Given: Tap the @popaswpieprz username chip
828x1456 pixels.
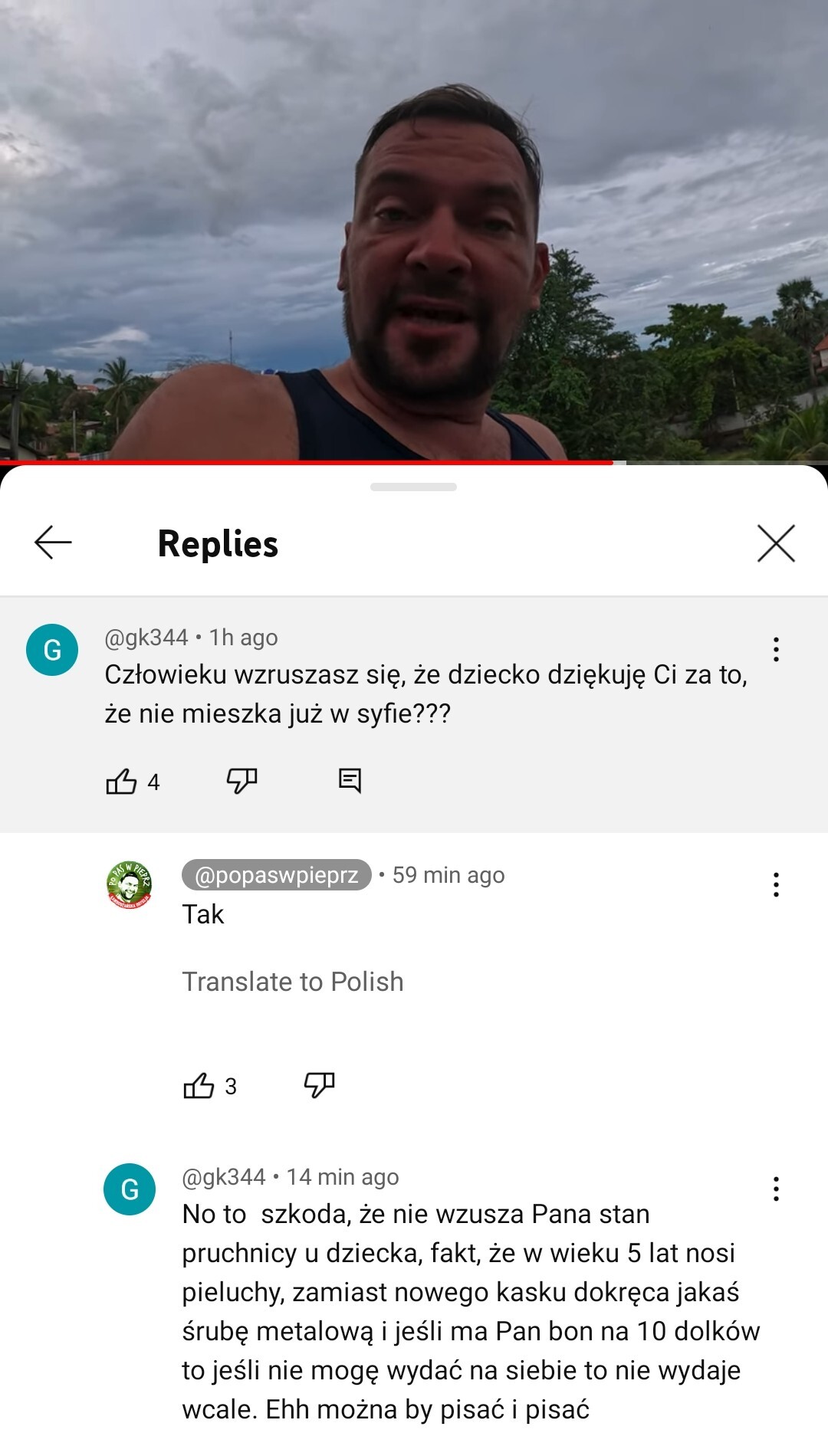Looking at the screenshot, I should 276,875.
